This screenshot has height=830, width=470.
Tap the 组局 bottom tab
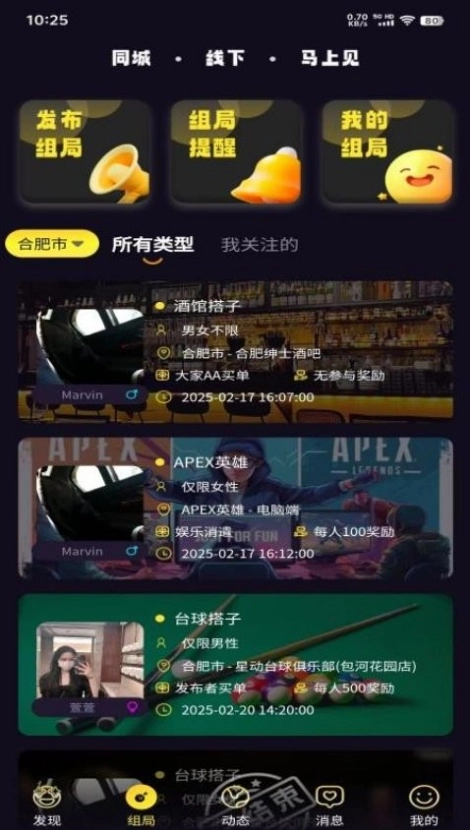click(x=141, y=805)
